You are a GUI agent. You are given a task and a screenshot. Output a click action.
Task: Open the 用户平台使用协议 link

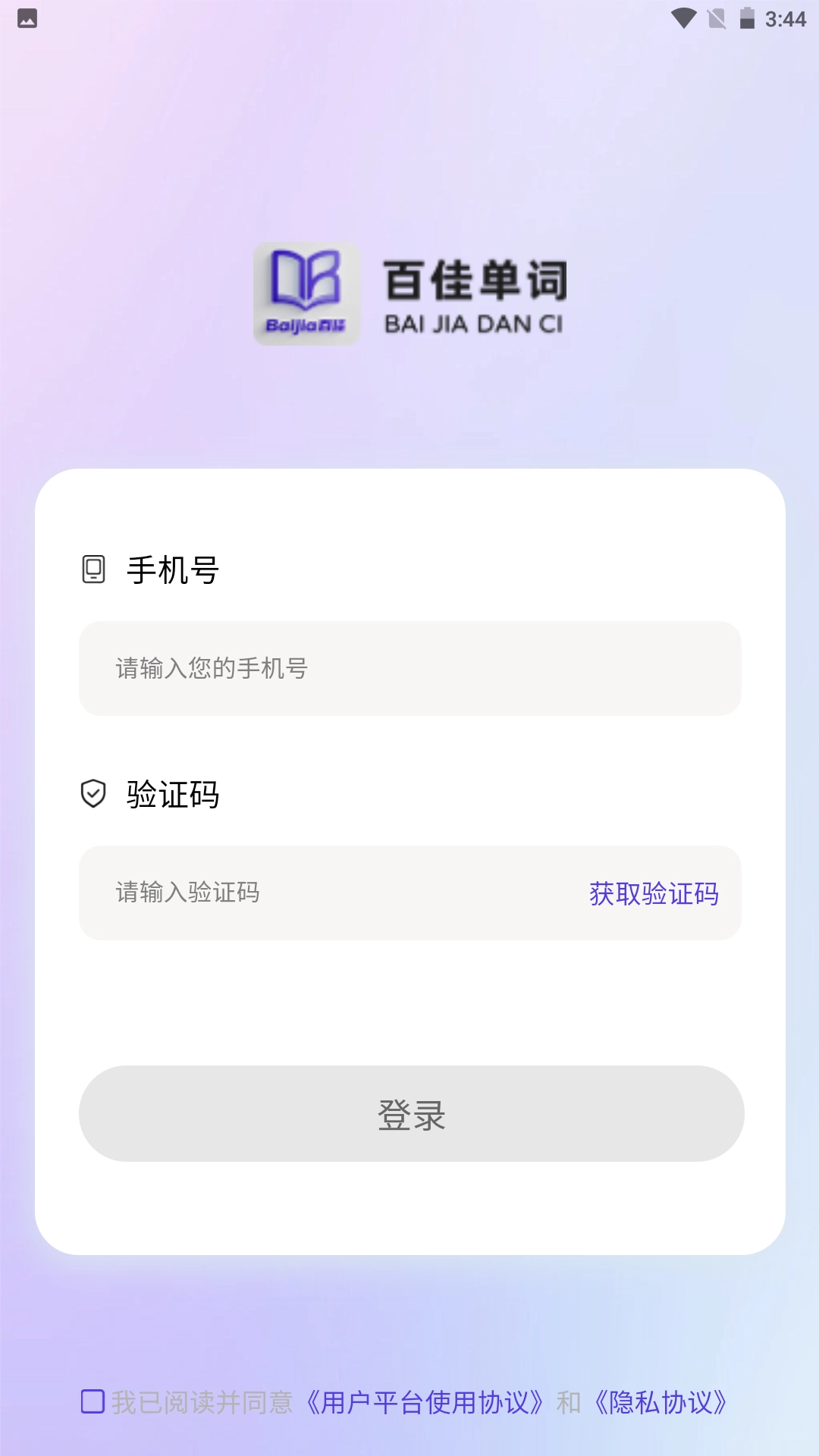pyautogui.click(x=425, y=1403)
